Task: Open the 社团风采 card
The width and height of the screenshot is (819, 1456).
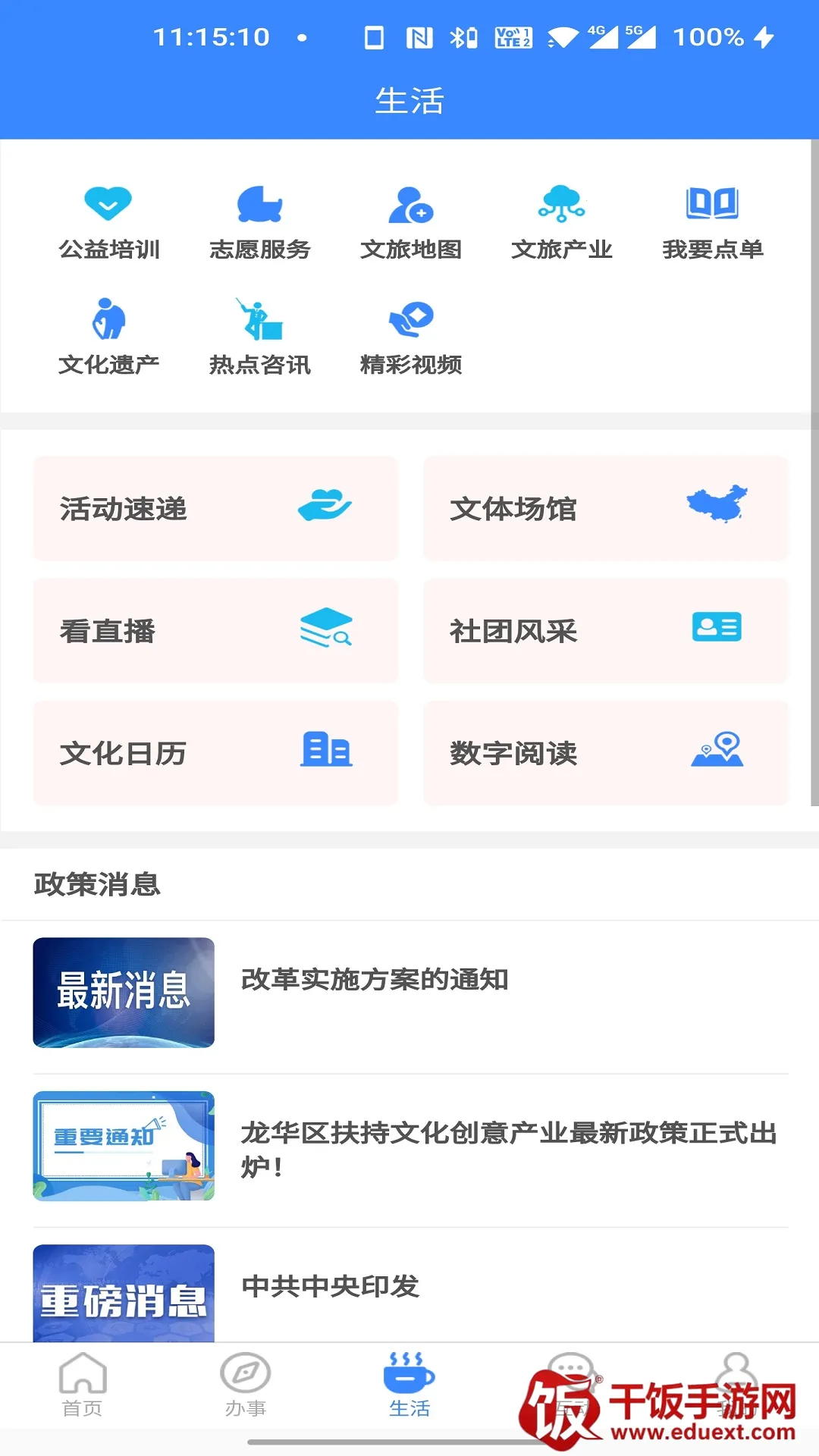Action: 605,631
